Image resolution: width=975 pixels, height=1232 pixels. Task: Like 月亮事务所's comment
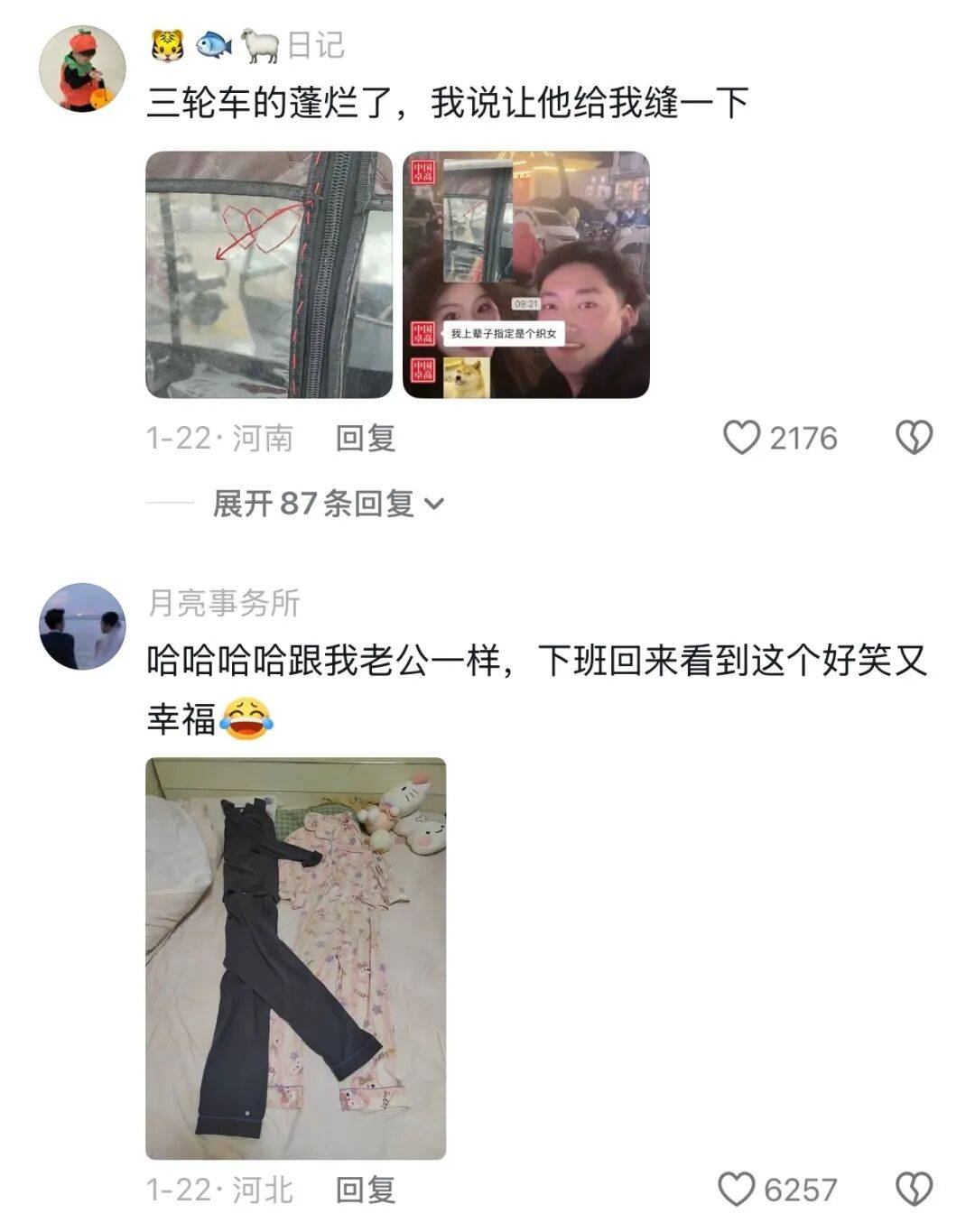click(x=737, y=1190)
